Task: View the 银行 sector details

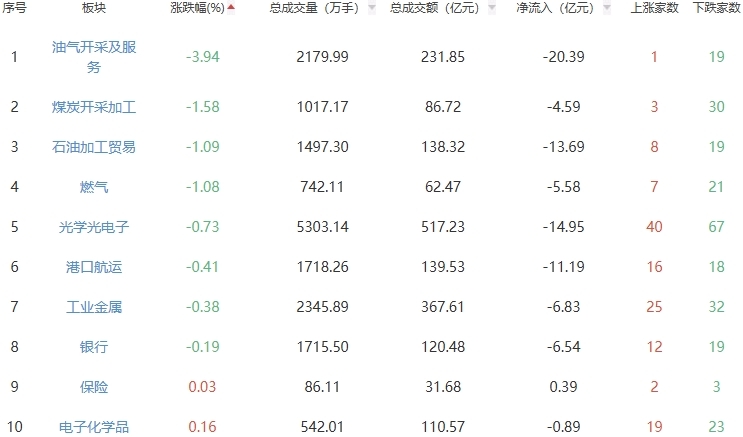Action: coord(94,346)
